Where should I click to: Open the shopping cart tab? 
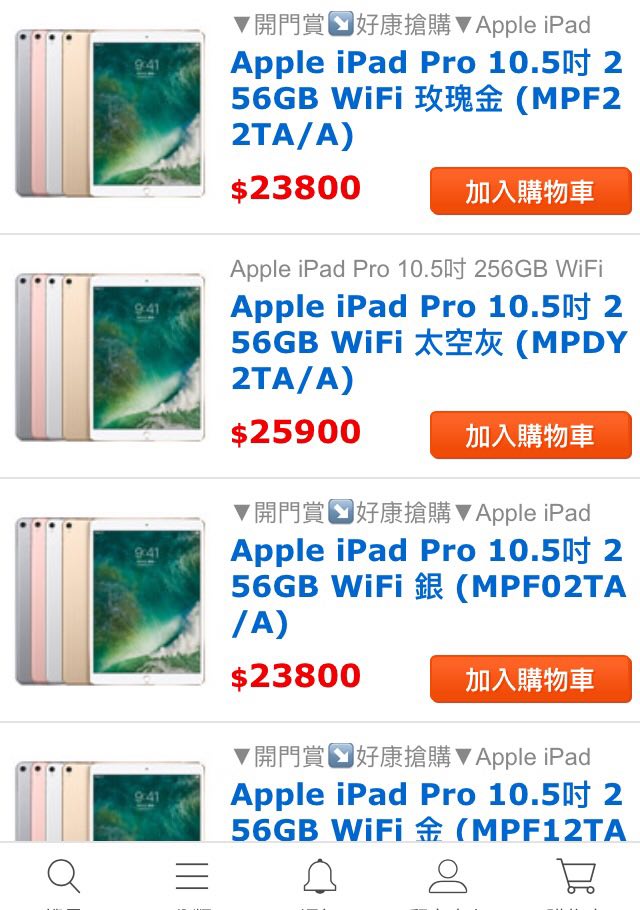click(577, 877)
